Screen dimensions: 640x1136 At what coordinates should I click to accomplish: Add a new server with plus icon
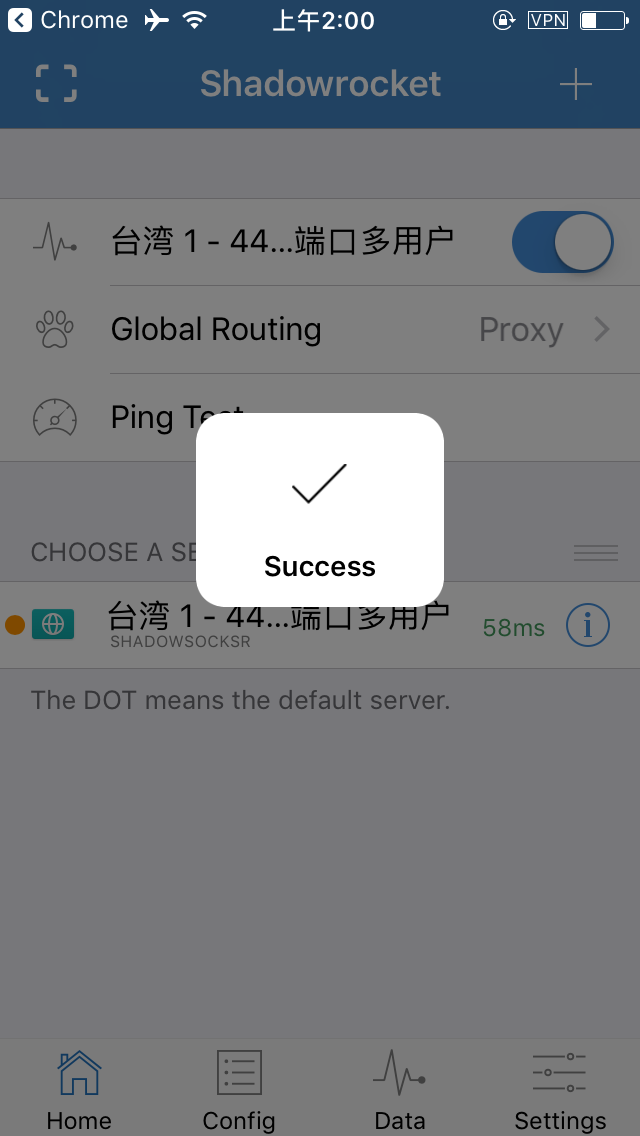point(576,85)
